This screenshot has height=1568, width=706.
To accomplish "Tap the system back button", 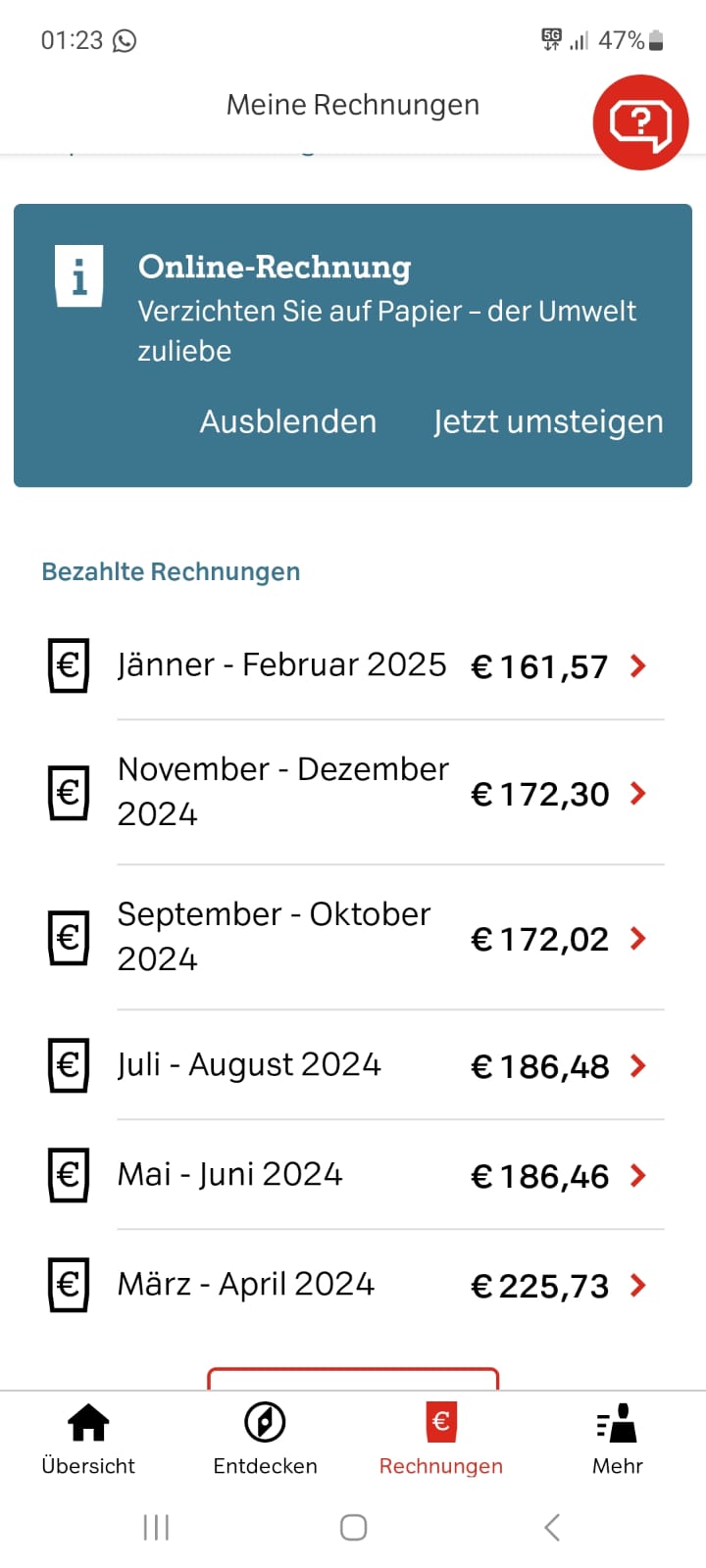I will (552, 1527).
